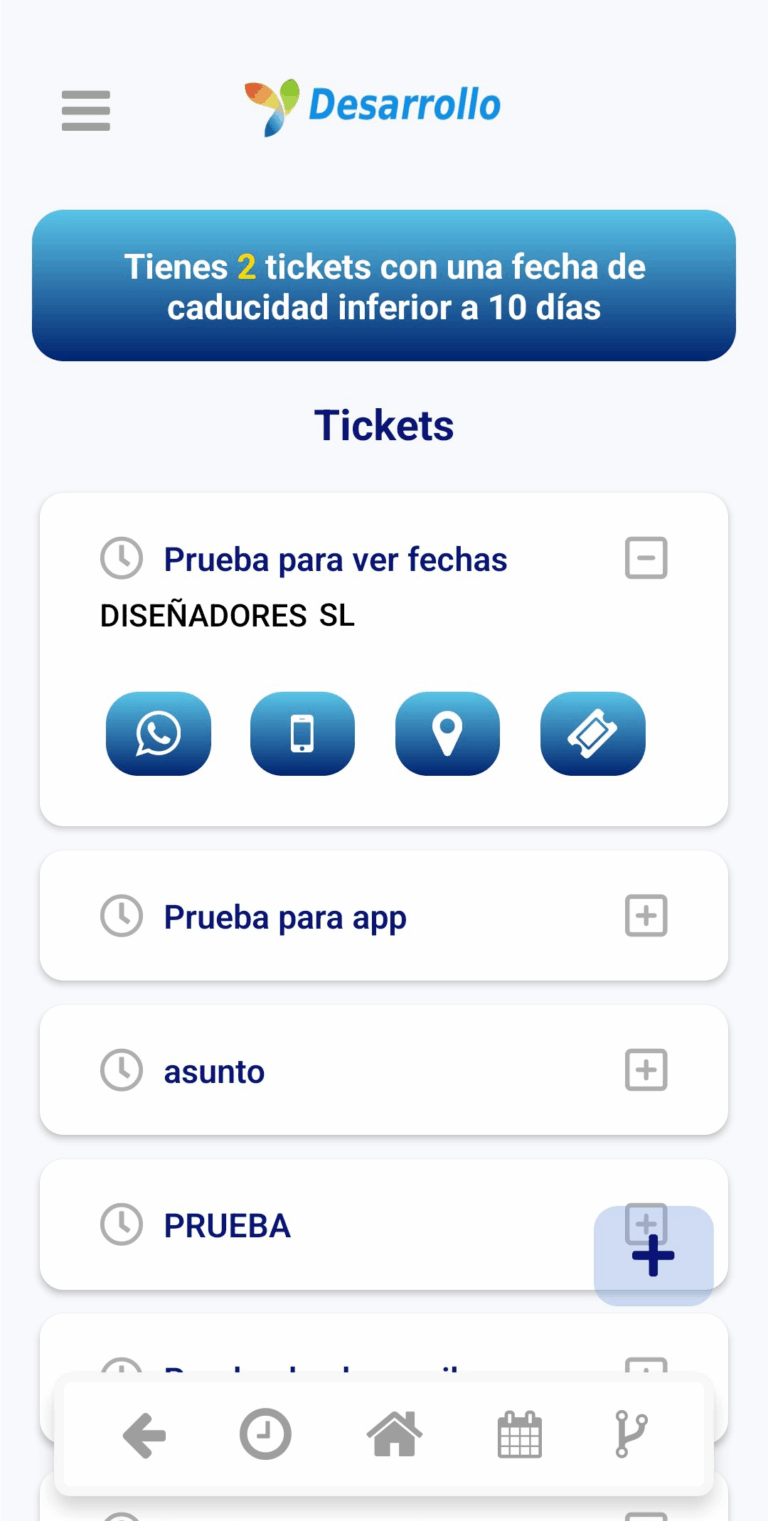
Task: Collapse the Prueba para ver fechas ticket
Action: tap(646, 558)
